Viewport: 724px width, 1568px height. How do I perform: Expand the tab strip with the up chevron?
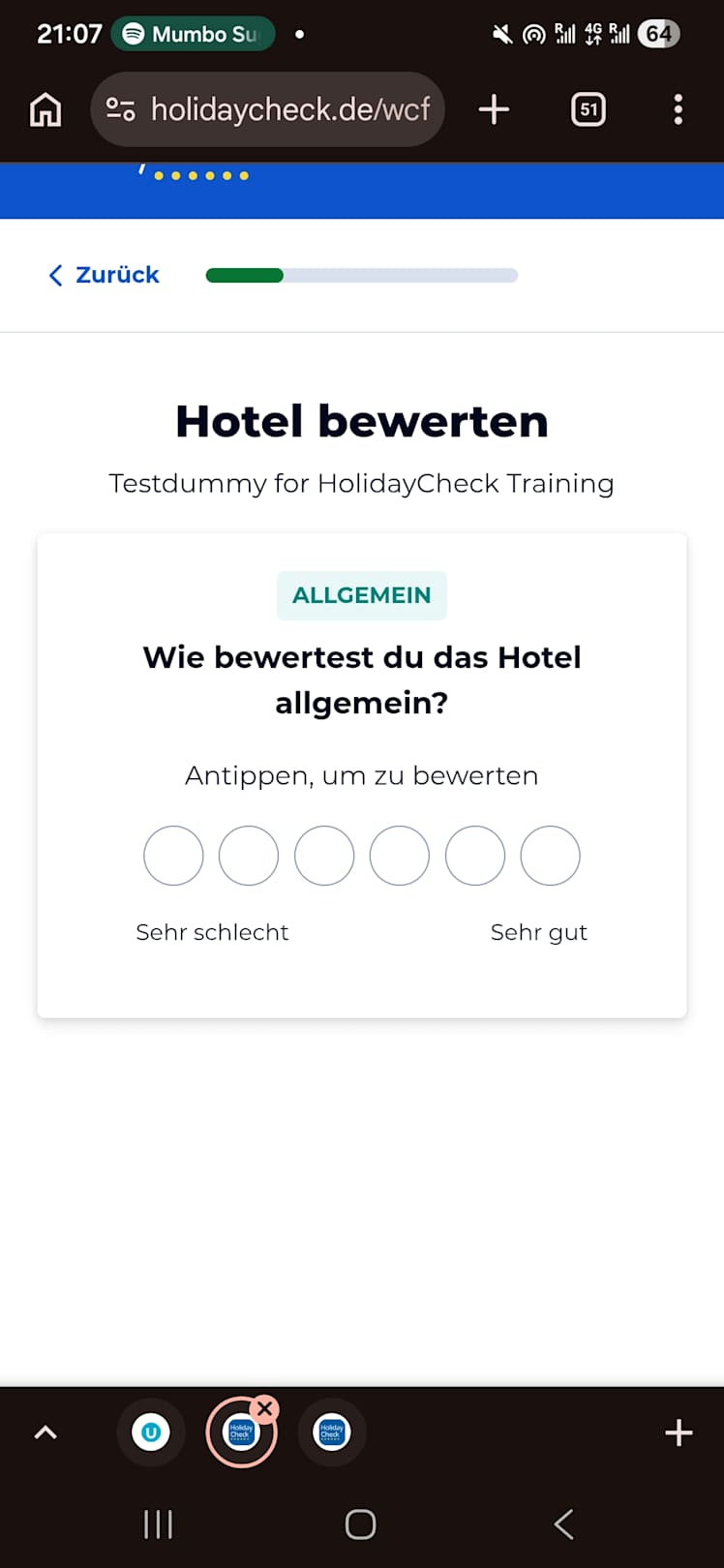coord(45,1432)
